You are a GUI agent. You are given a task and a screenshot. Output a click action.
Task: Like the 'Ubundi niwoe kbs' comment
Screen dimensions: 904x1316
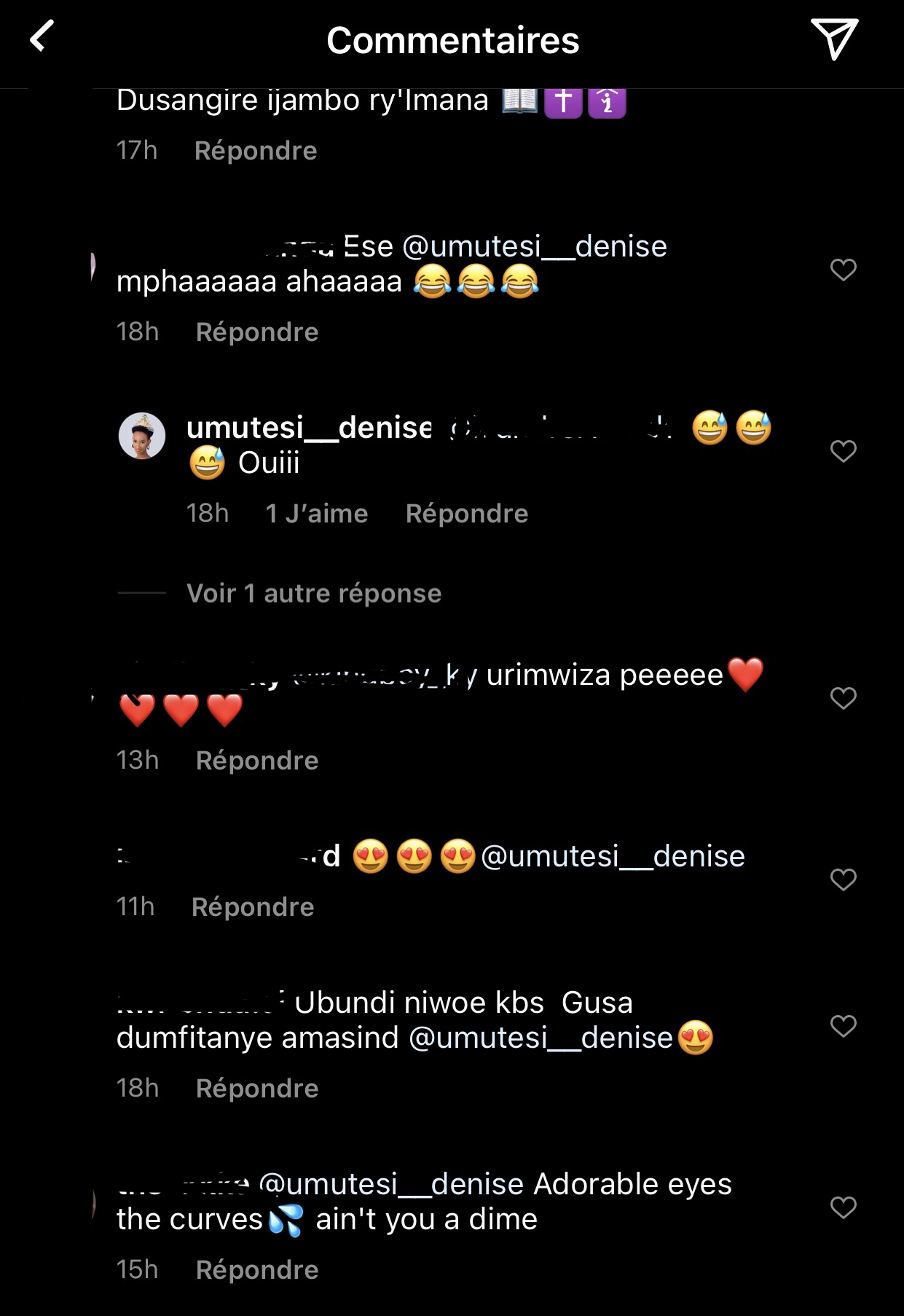click(843, 1026)
